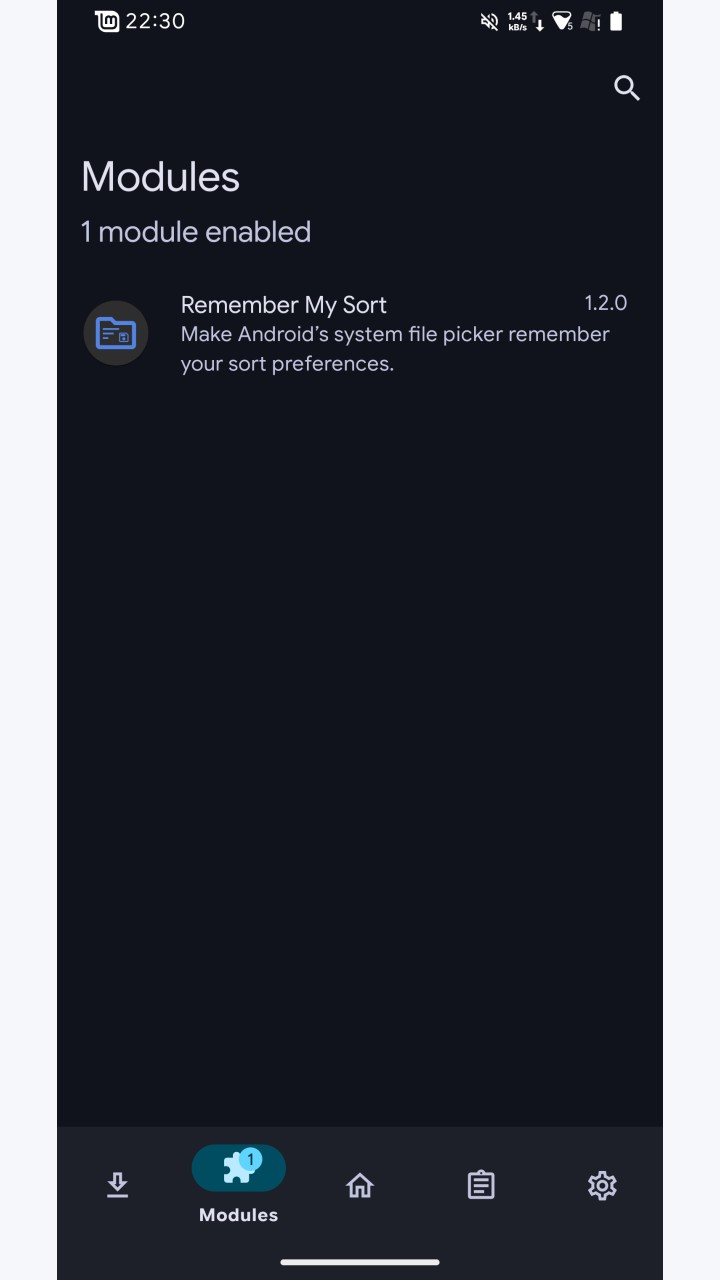Open the logs tab
This screenshot has height=1280, width=720.
[x=481, y=1185]
